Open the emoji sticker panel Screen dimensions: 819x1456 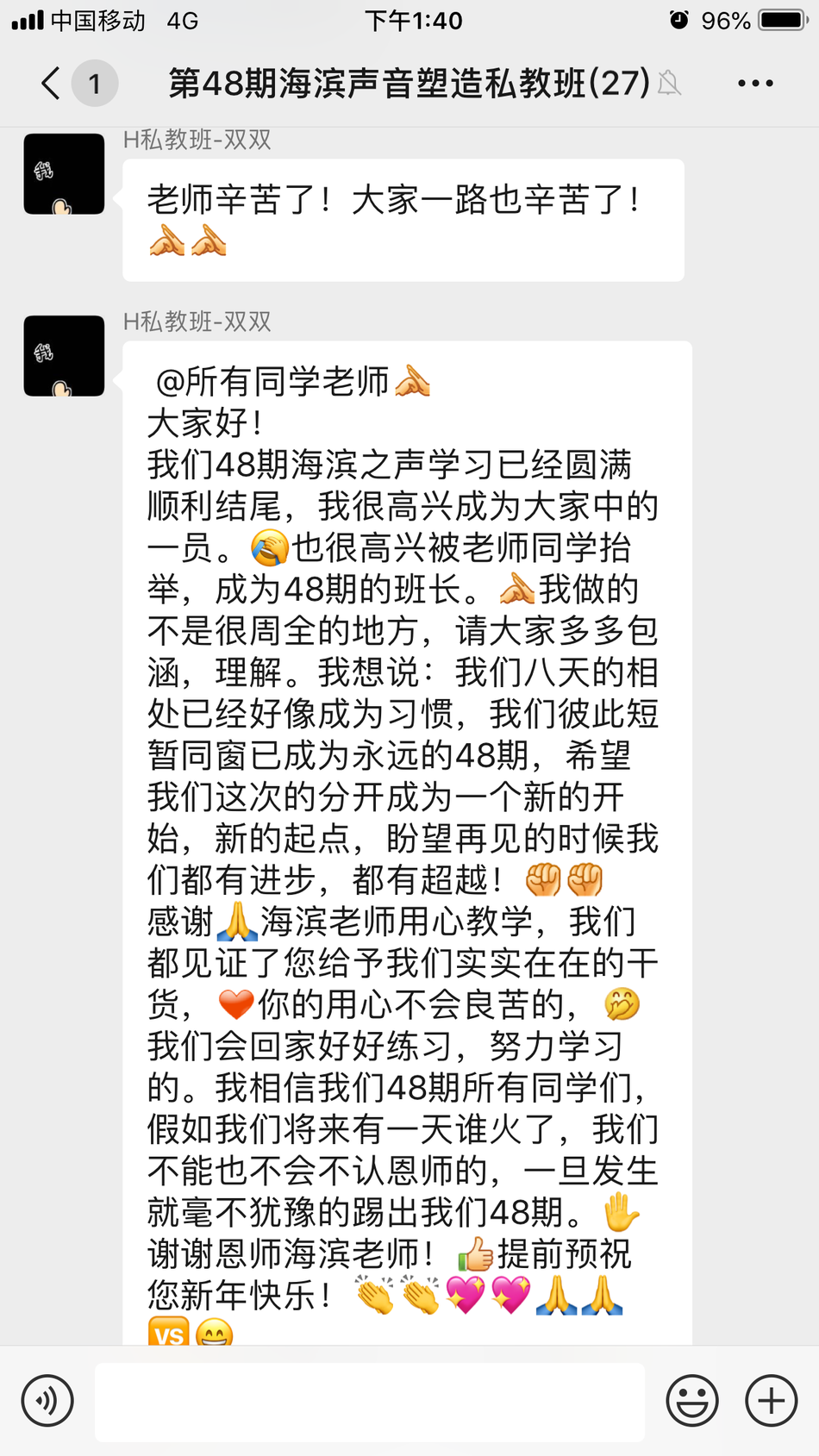point(691,1401)
